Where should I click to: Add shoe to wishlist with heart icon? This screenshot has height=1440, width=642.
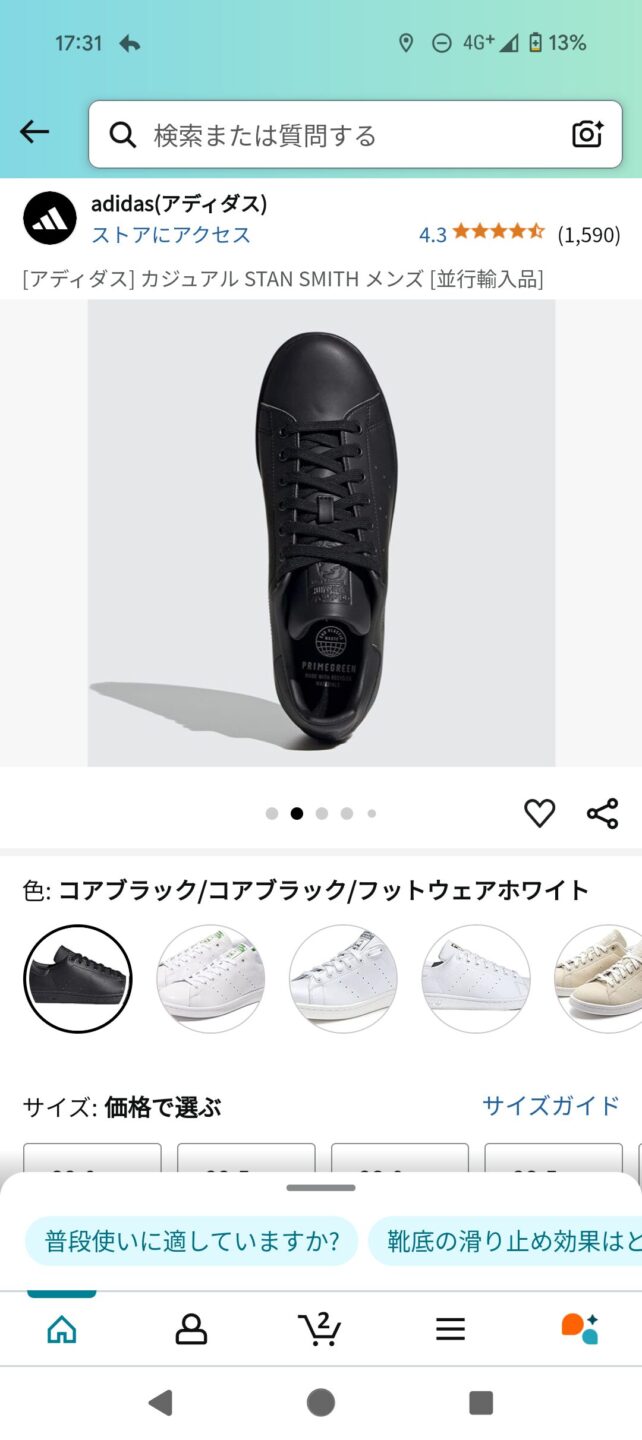point(539,813)
